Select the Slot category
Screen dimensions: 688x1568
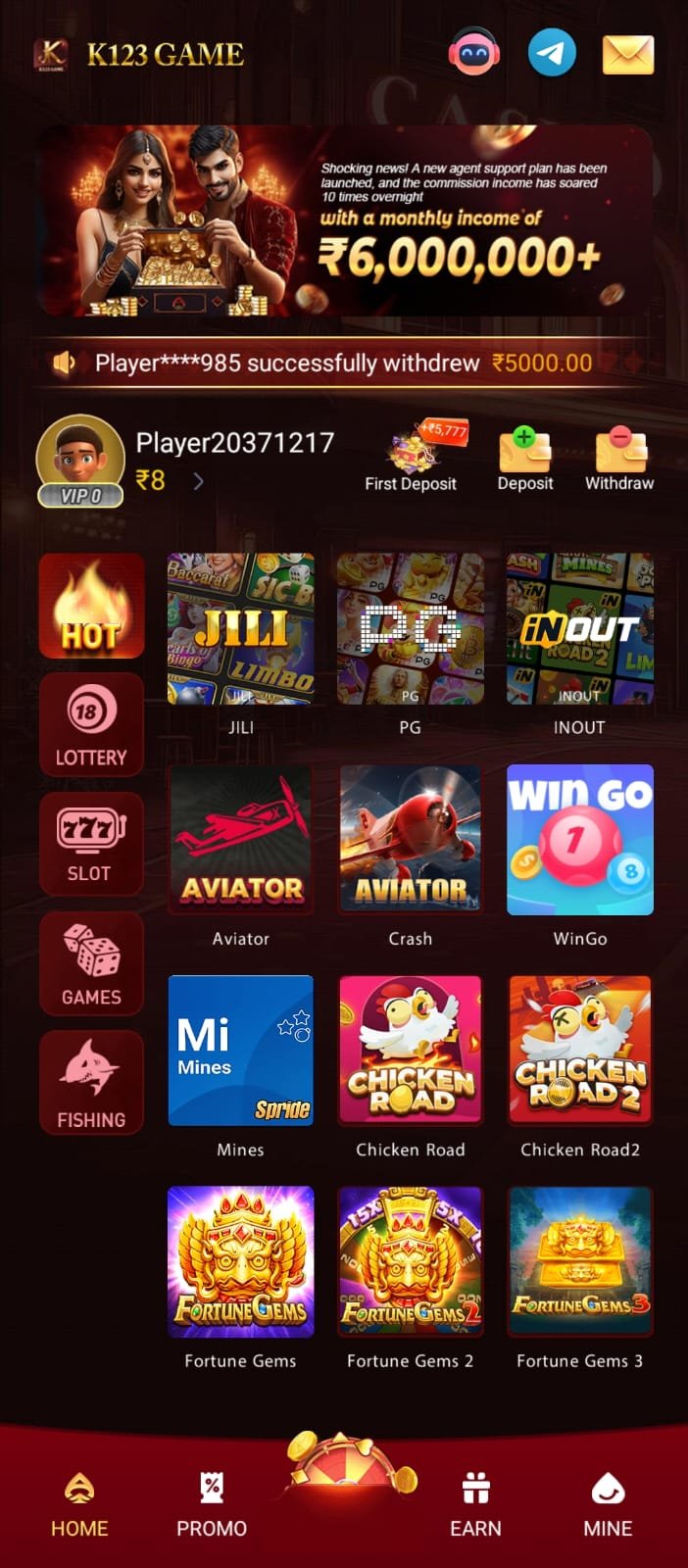pyautogui.click(x=91, y=844)
